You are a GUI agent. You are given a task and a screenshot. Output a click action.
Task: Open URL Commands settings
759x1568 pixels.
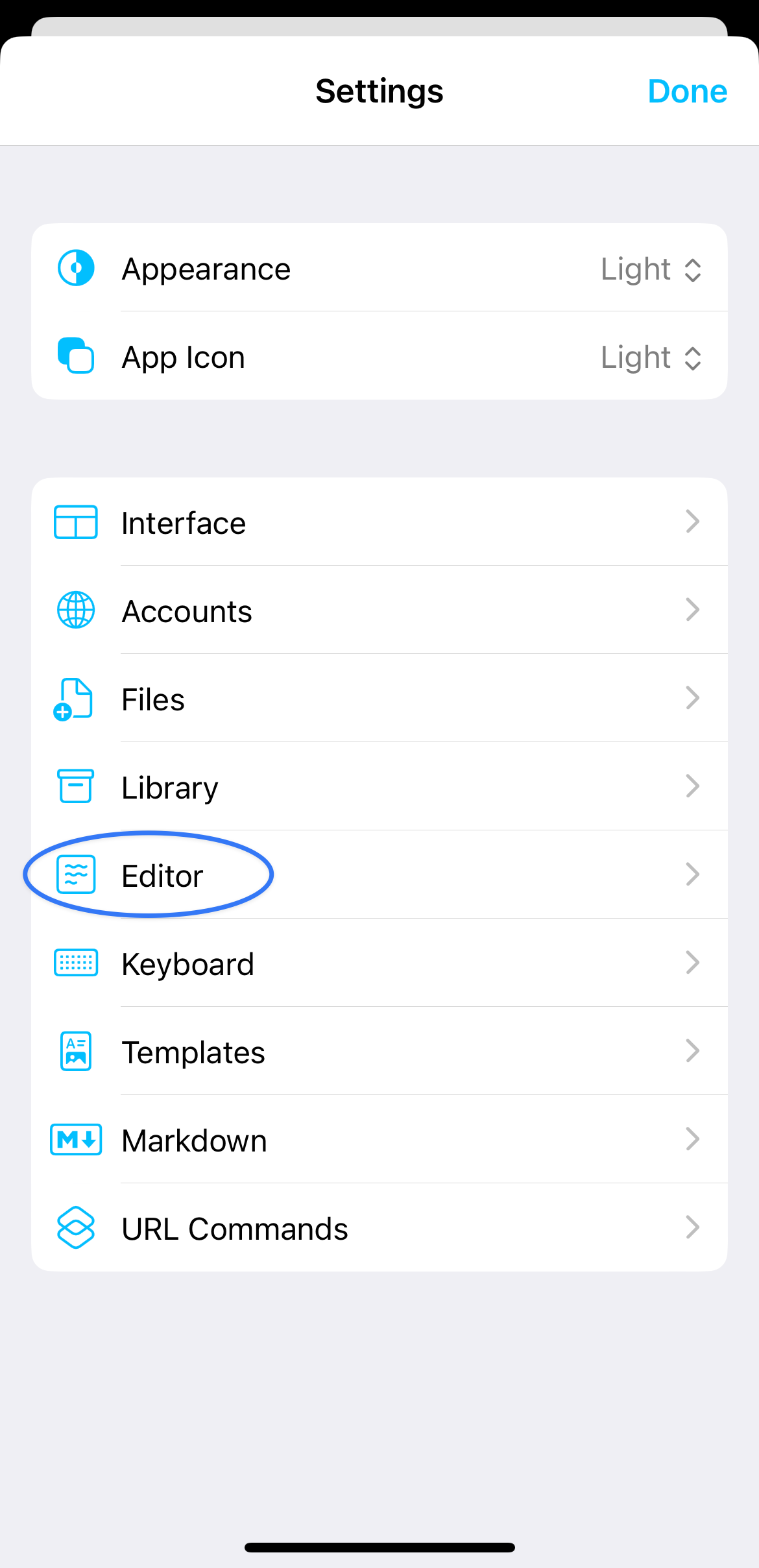pyautogui.click(x=379, y=1227)
